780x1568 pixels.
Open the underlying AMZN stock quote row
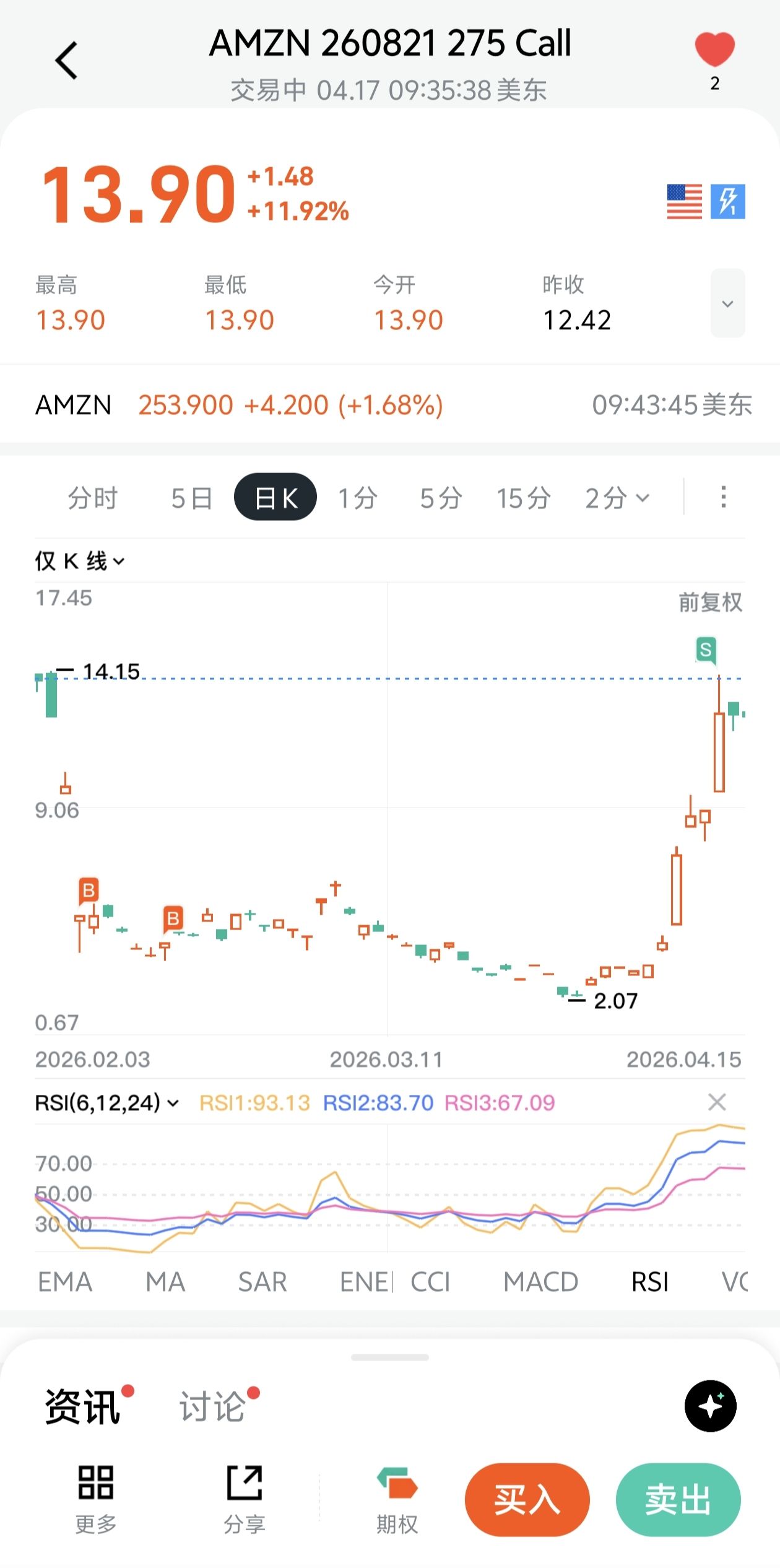coord(390,405)
